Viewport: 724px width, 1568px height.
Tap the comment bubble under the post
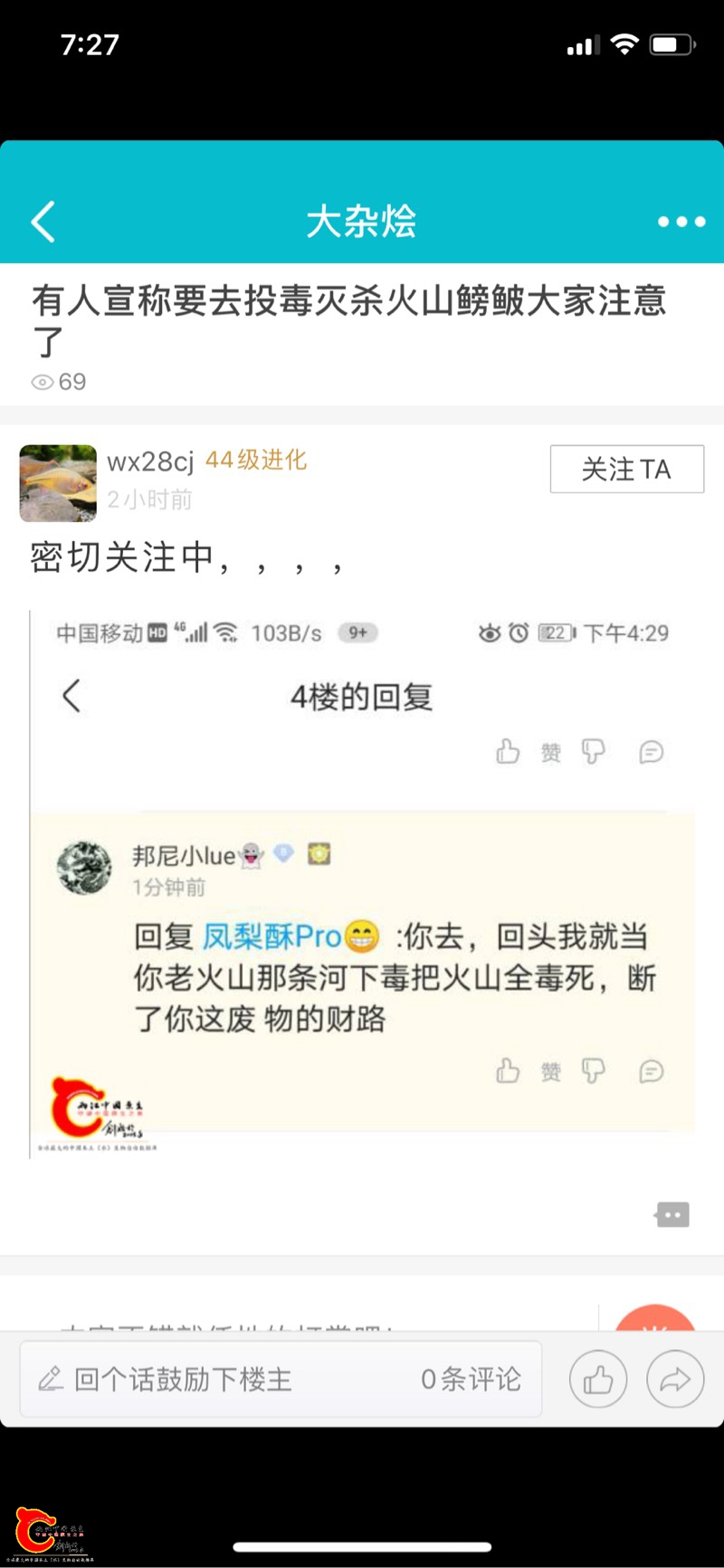[x=672, y=1214]
